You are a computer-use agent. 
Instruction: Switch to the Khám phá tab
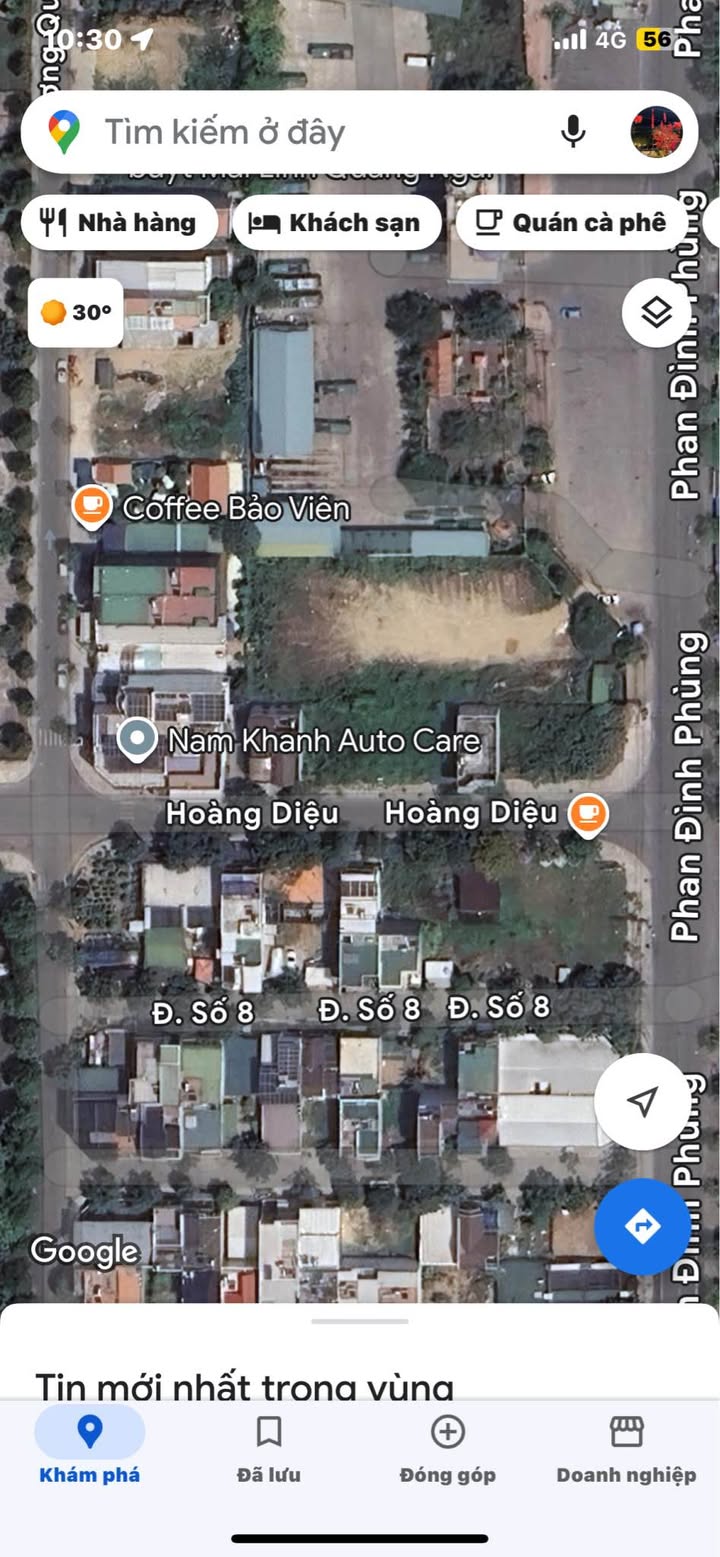pos(90,1448)
